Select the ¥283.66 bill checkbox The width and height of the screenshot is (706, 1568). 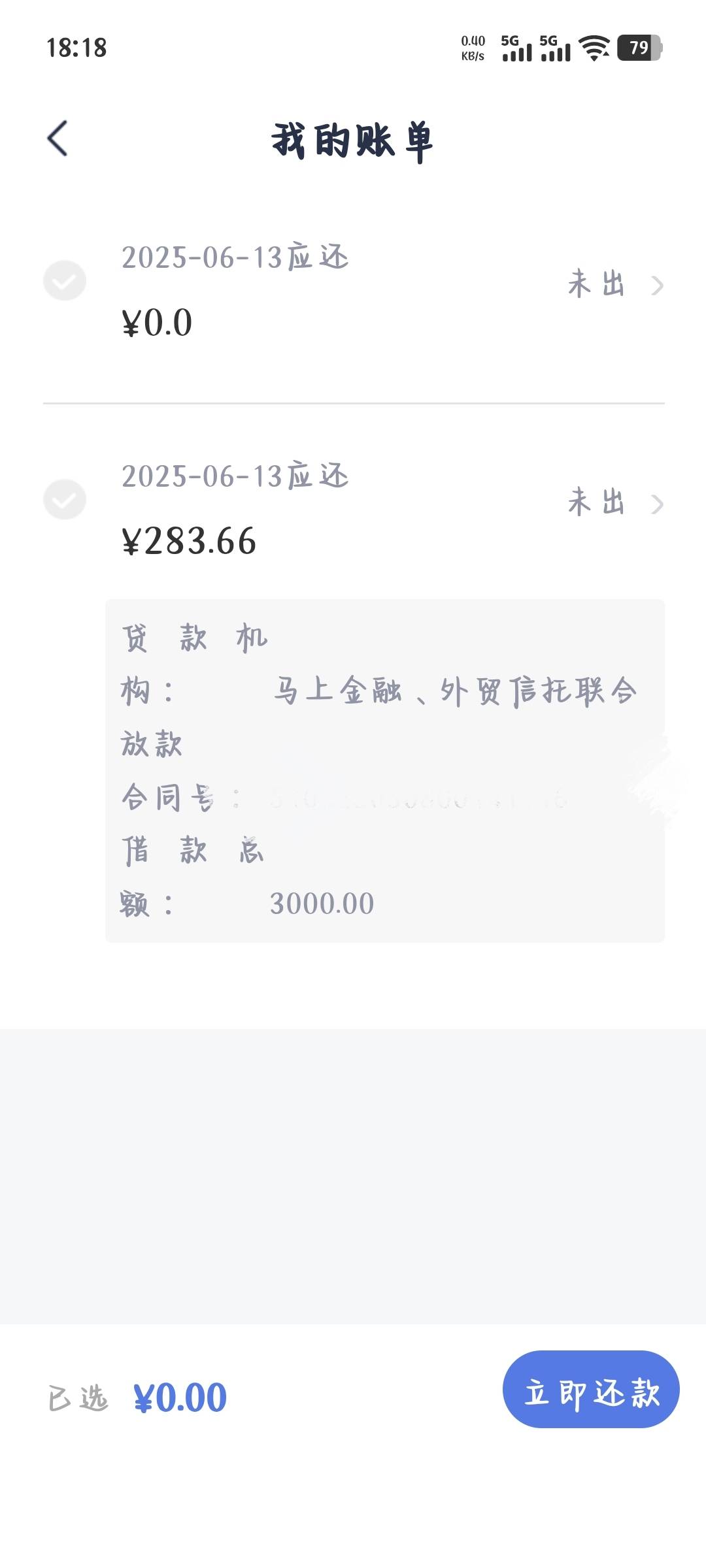coord(65,500)
